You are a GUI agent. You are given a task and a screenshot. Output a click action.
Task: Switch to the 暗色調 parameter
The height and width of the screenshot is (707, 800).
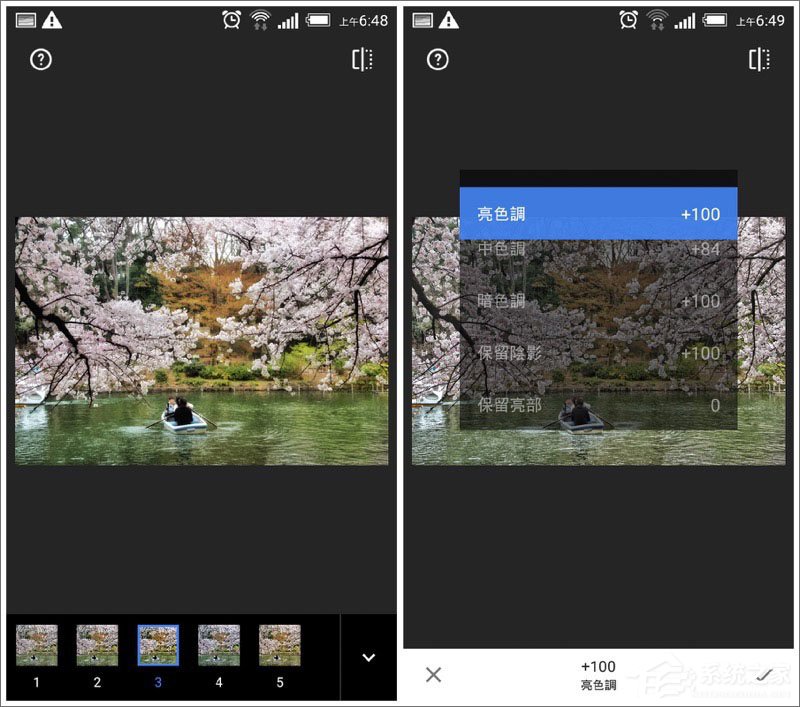(598, 301)
